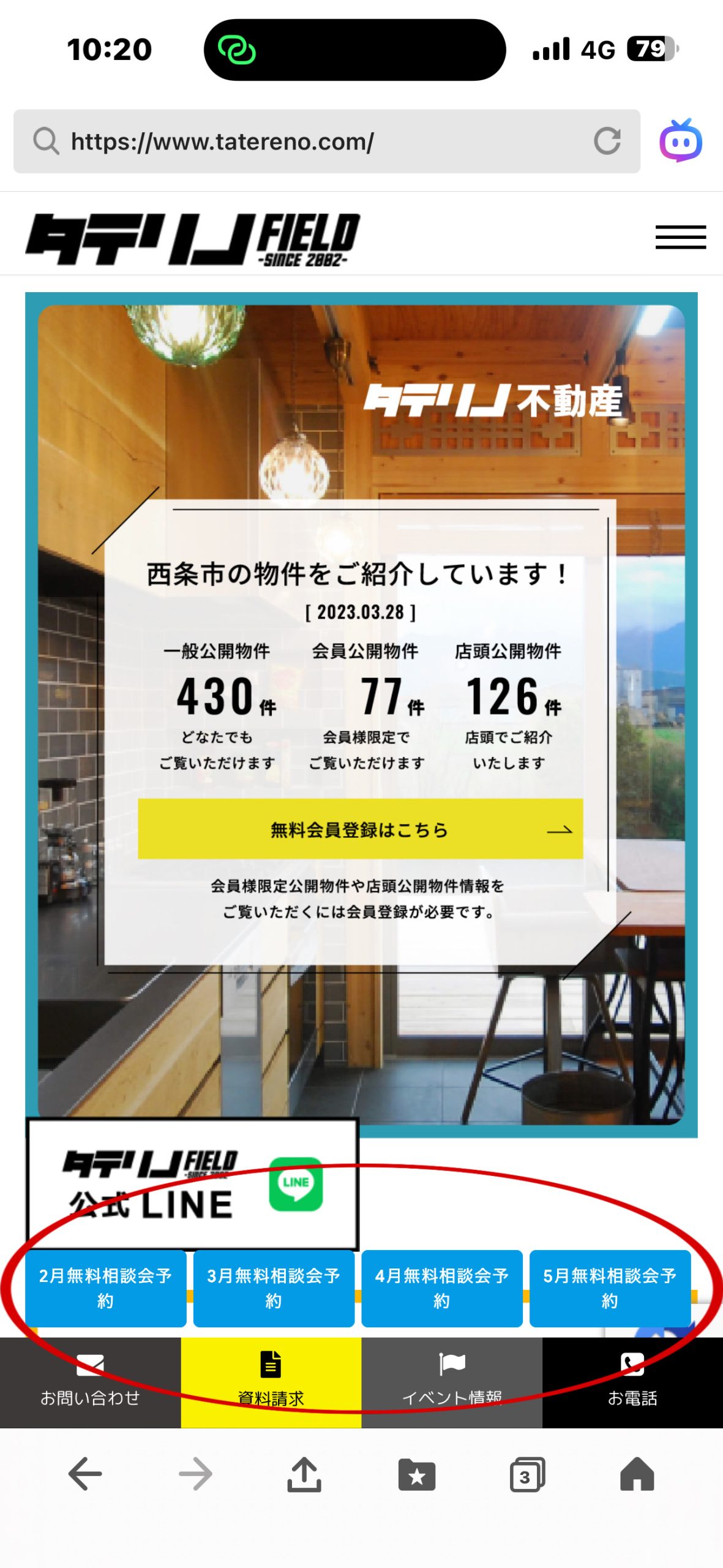Select 2月無料相談会予約
Image resolution: width=723 pixels, height=1568 pixels.
click(105, 1287)
